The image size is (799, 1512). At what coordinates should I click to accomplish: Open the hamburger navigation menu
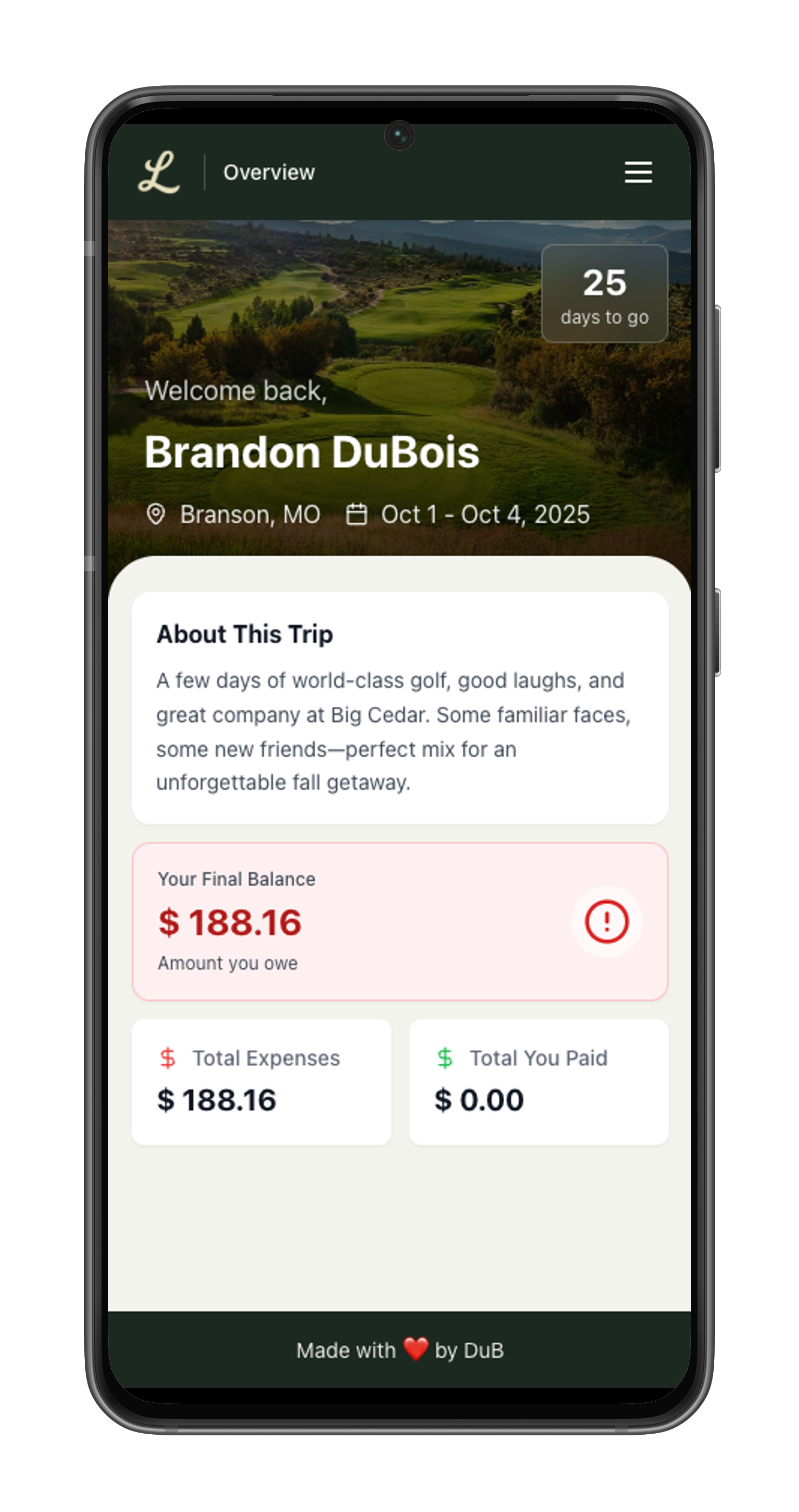pyautogui.click(x=638, y=172)
